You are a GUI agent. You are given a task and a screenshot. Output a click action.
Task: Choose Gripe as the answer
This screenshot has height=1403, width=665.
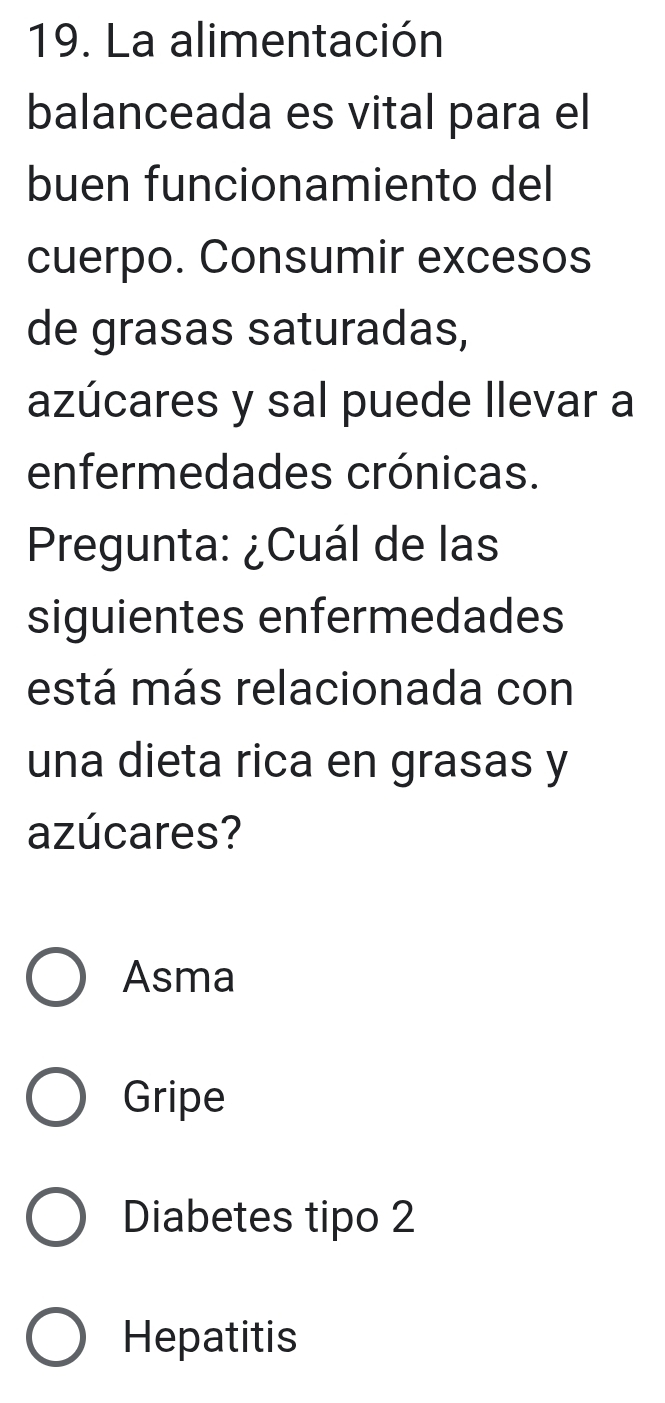(x=56, y=1098)
